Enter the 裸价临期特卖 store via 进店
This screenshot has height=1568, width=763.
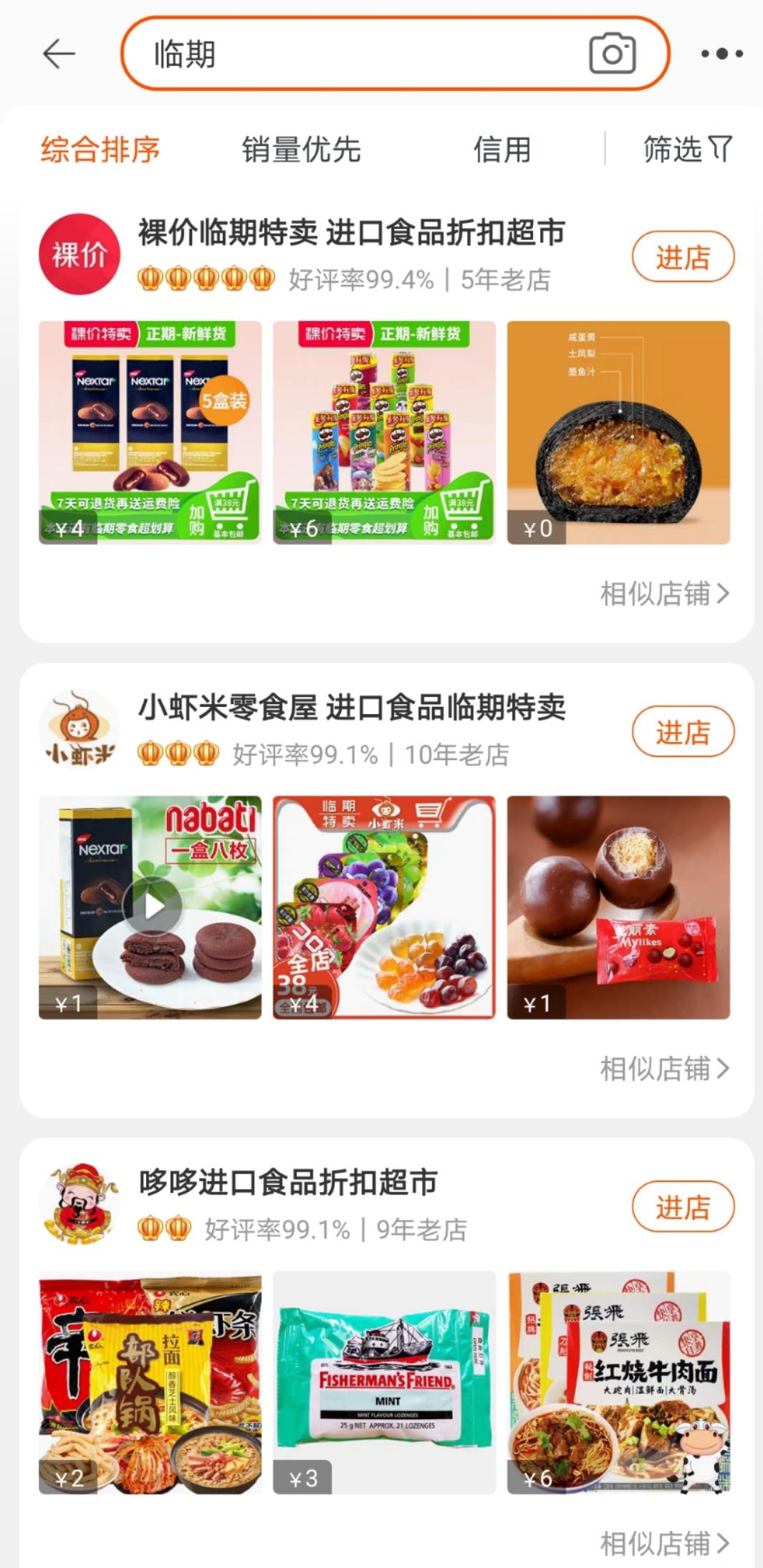click(683, 257)
